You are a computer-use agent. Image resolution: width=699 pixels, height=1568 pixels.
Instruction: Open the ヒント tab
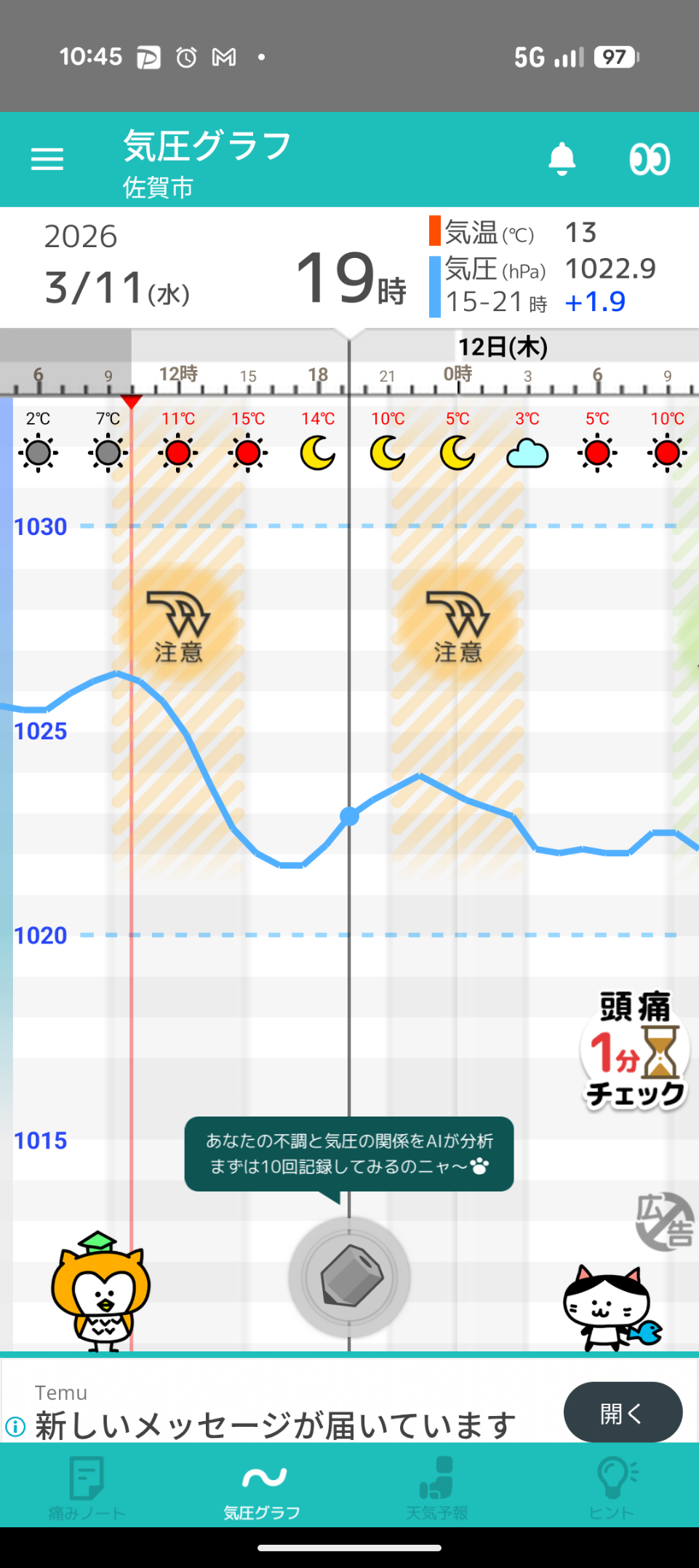[612, 1487]
